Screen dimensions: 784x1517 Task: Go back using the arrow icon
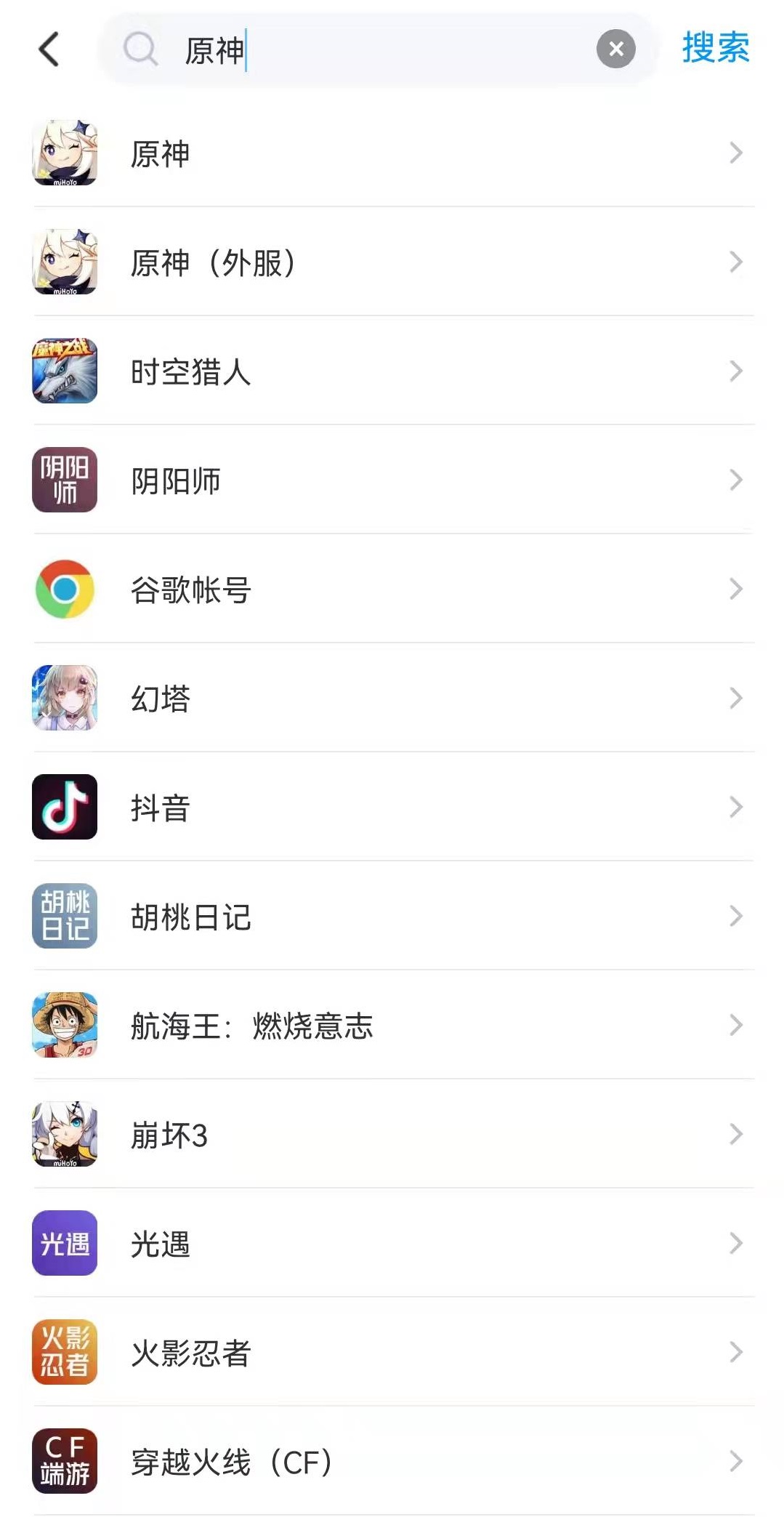coord(49,49)
